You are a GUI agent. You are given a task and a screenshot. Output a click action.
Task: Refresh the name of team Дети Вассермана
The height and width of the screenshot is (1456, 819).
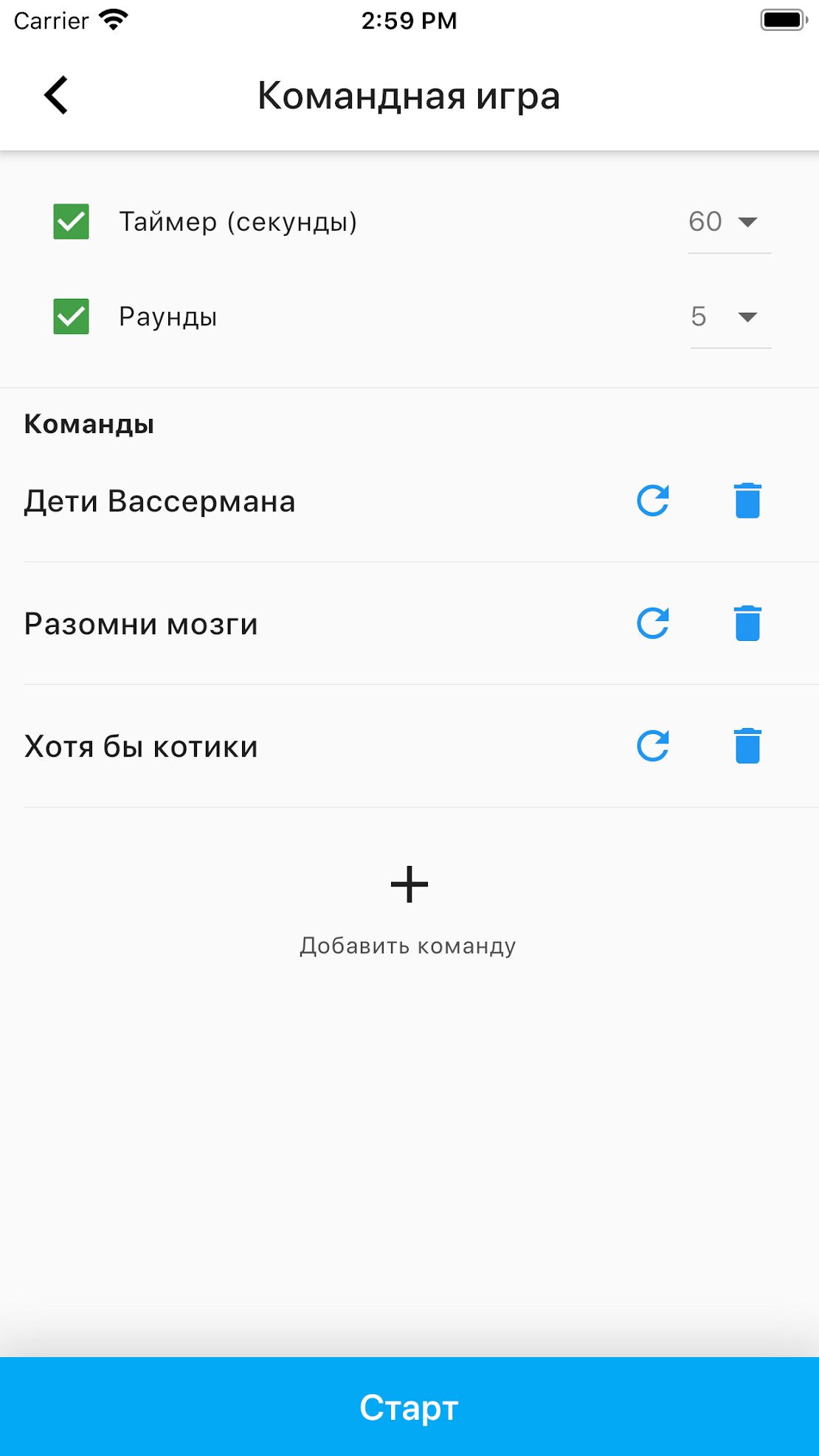(x=653, y=501)
